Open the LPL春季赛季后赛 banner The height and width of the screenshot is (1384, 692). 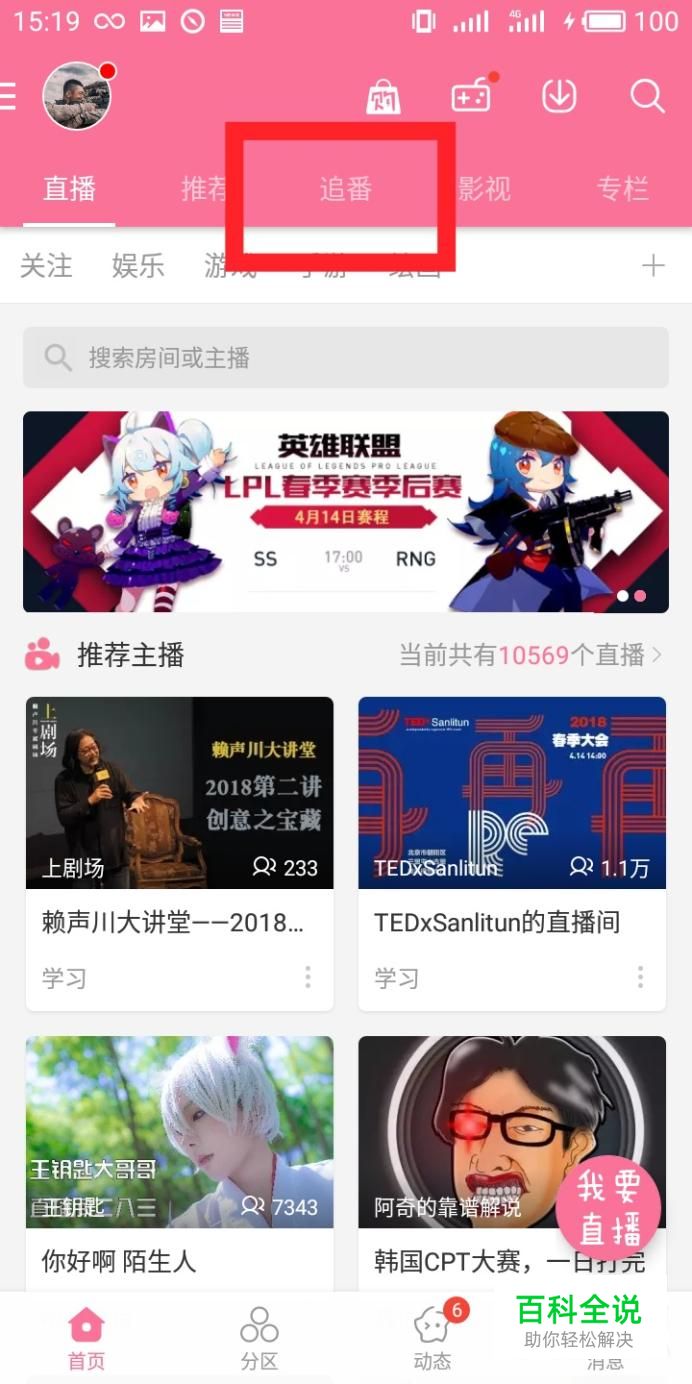pyautogui.click(x=346, y=511)
